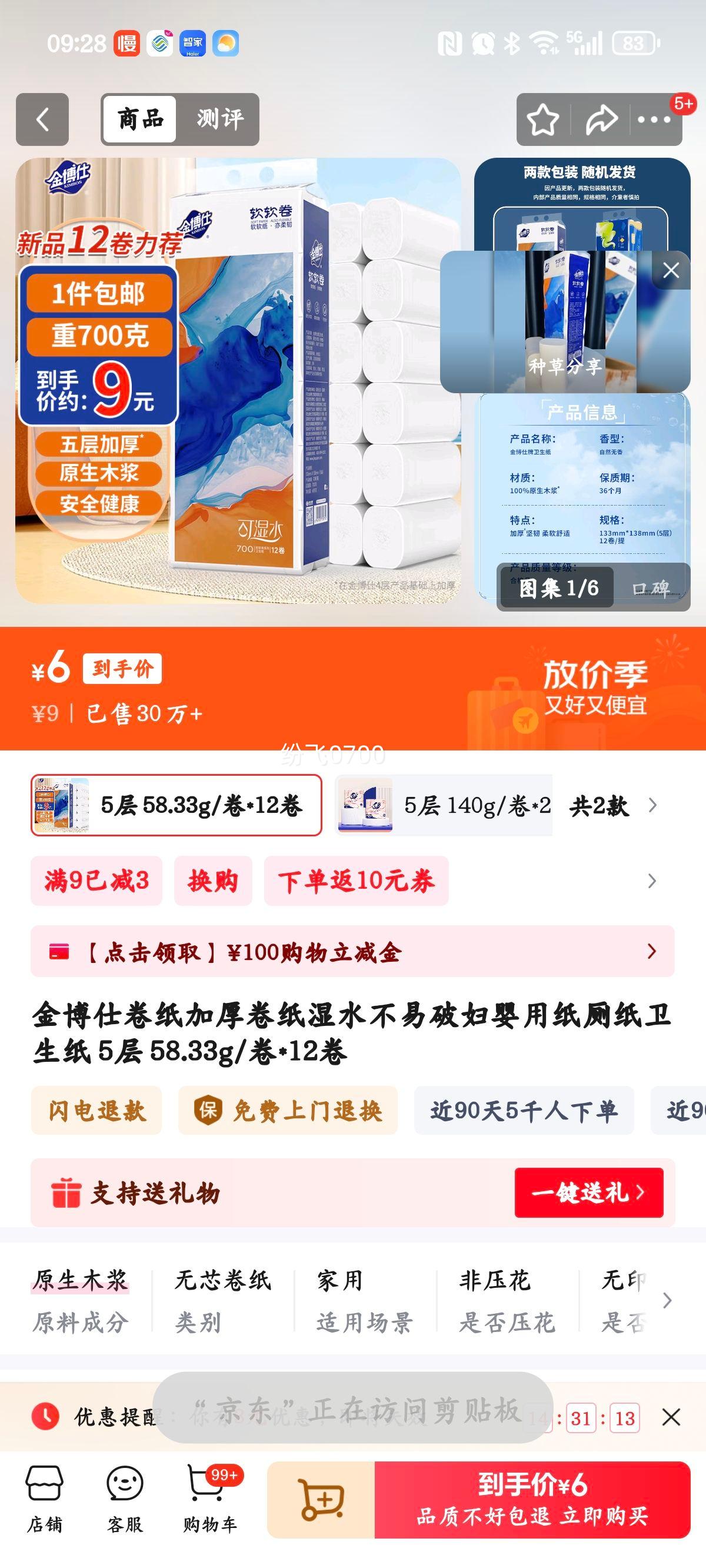Open the 下单返10元券 promotion
This screenshot has width=706, height=1568.
(x=356, y=881)
